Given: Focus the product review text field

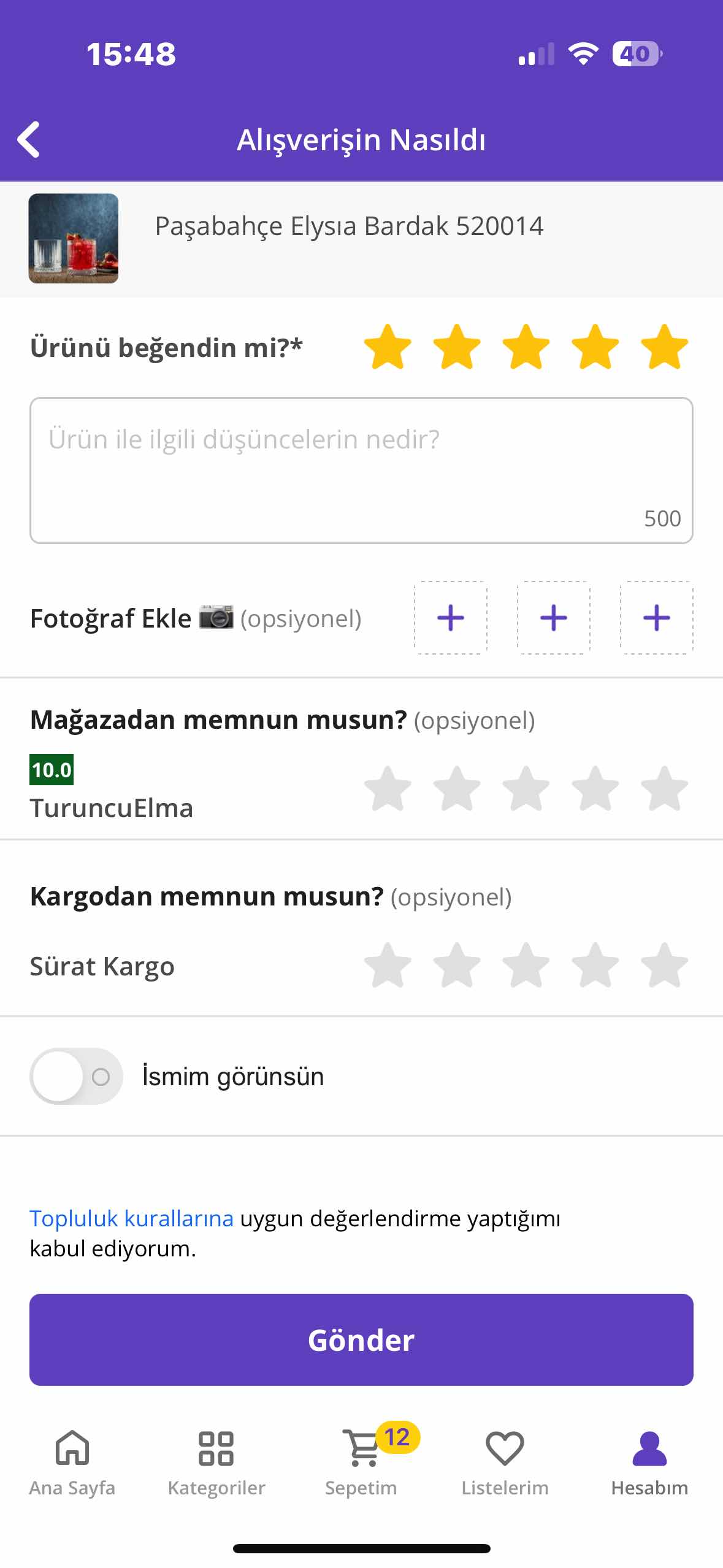Looking at the screenshot, I should pyautogui.click(x=361, y=470).
